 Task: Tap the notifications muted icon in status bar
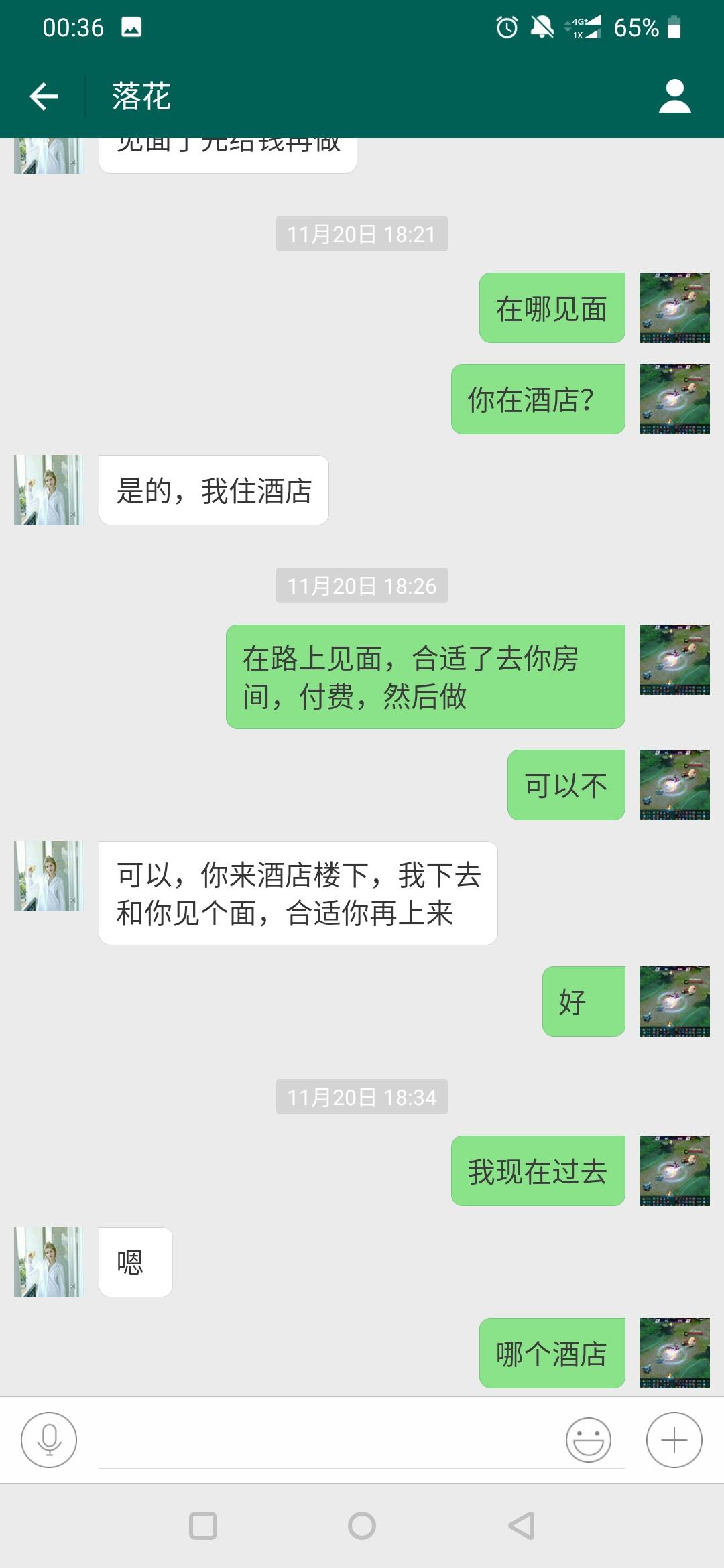pyautogui.click(x=540, y=27)
